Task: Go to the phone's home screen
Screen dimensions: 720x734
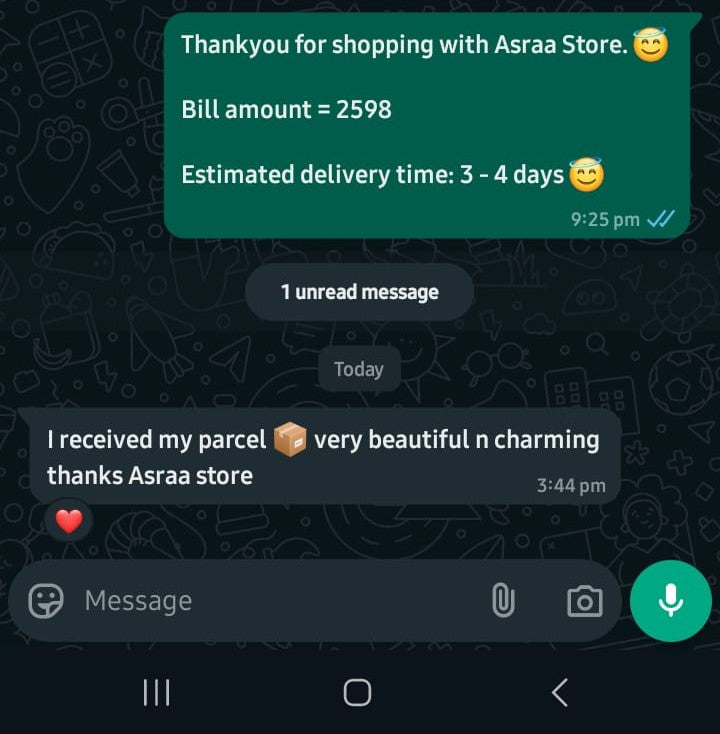Action: pyautogui.click(x=357, y=692)
